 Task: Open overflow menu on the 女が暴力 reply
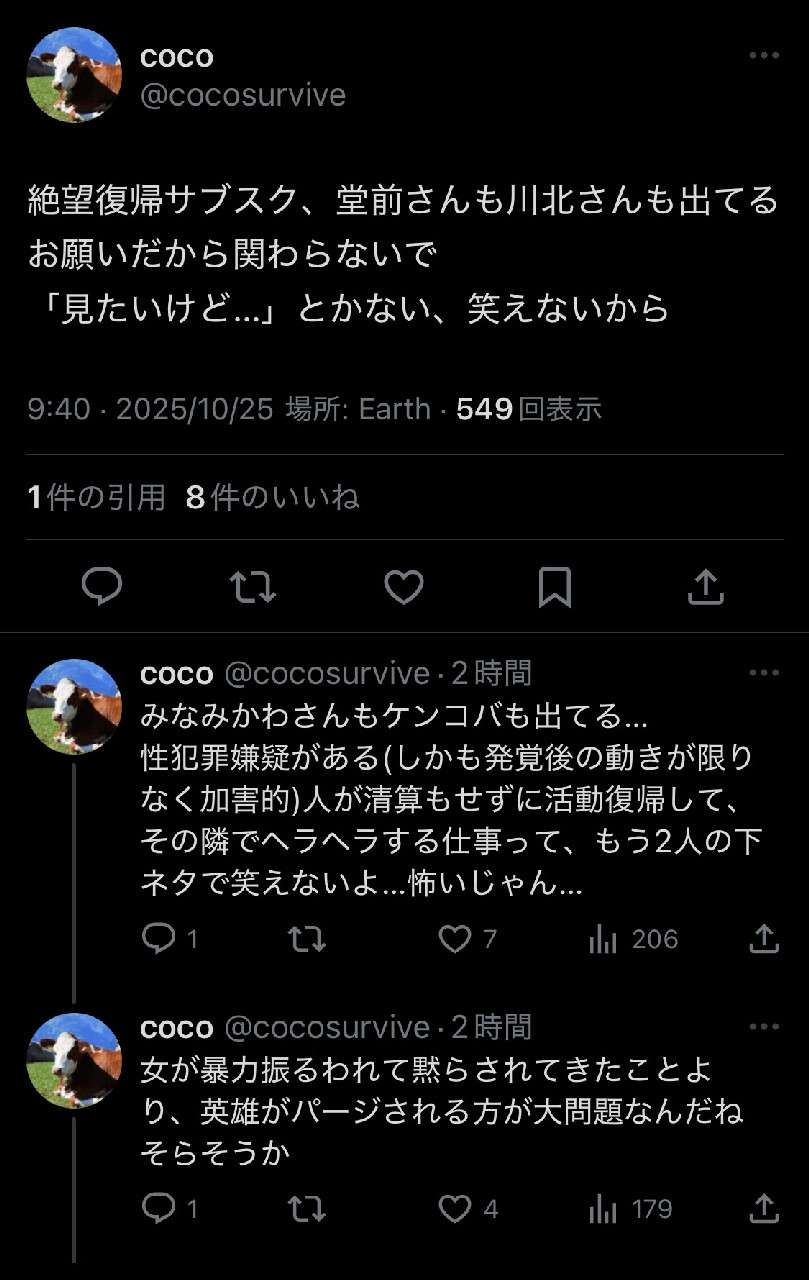(763, 1027)
